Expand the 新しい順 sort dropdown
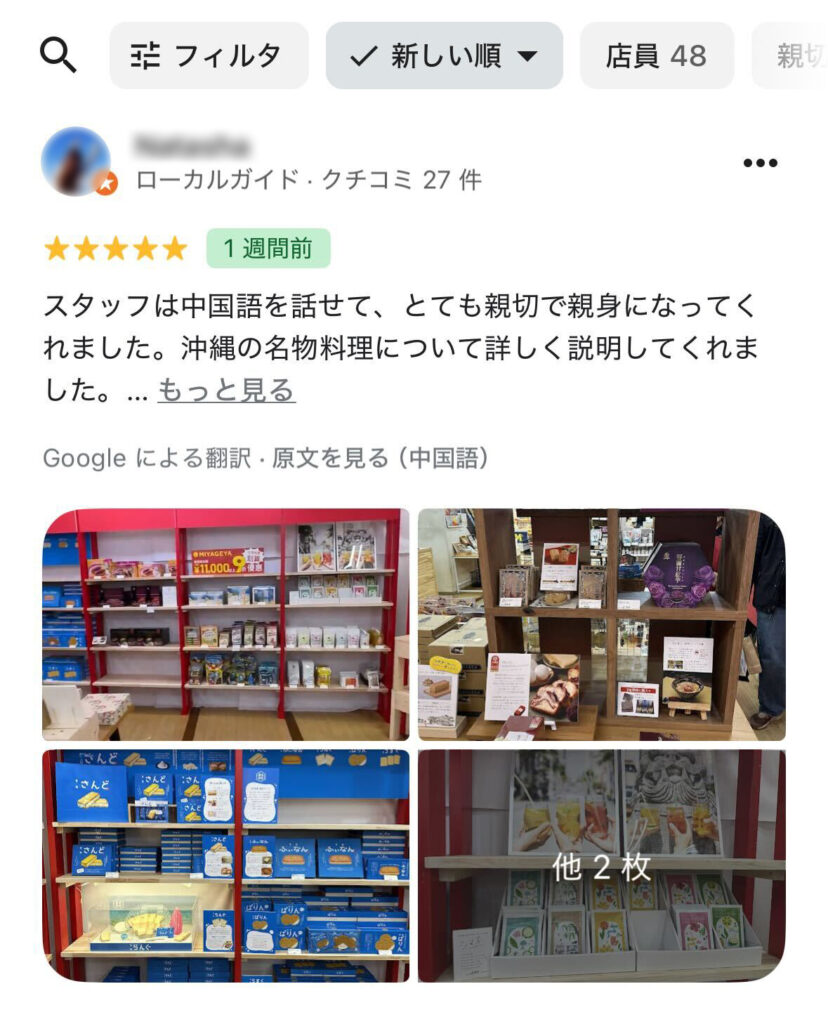828x1024 pixels. [444, 56]
